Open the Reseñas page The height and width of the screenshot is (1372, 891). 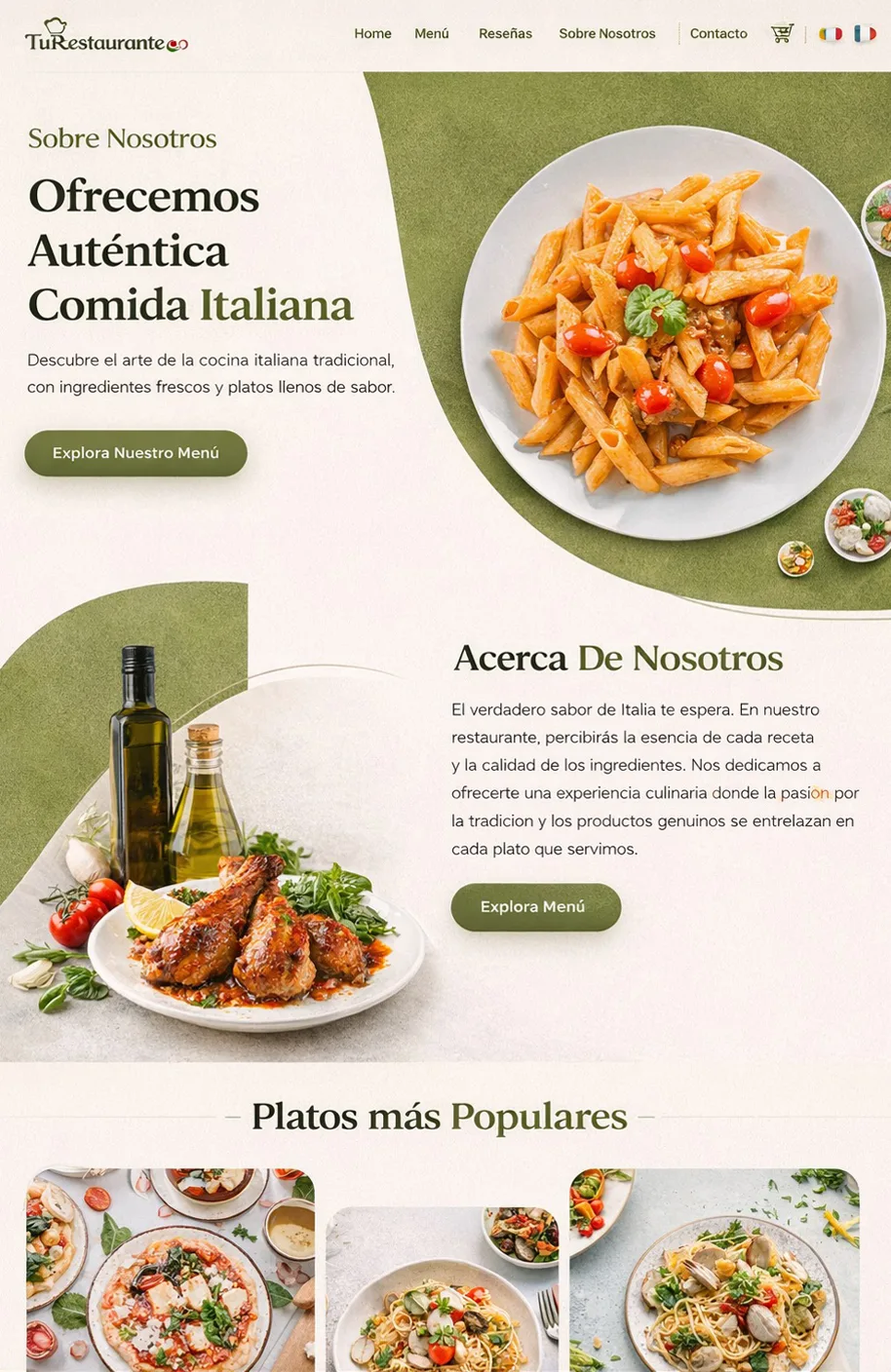tap(505, 33)
